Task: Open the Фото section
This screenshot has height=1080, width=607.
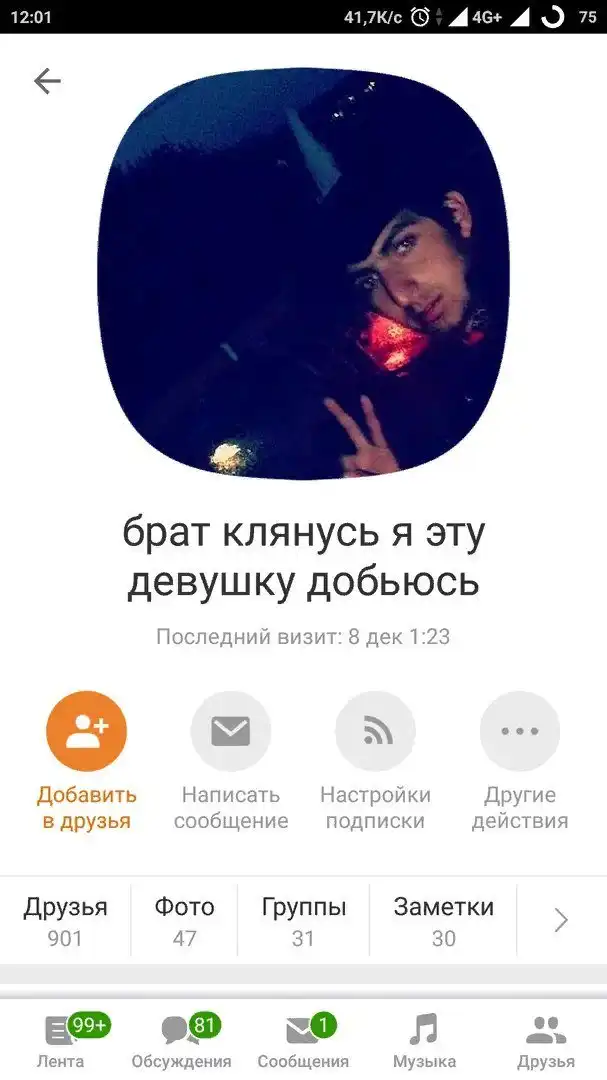Action: click(x=184, y=920)
